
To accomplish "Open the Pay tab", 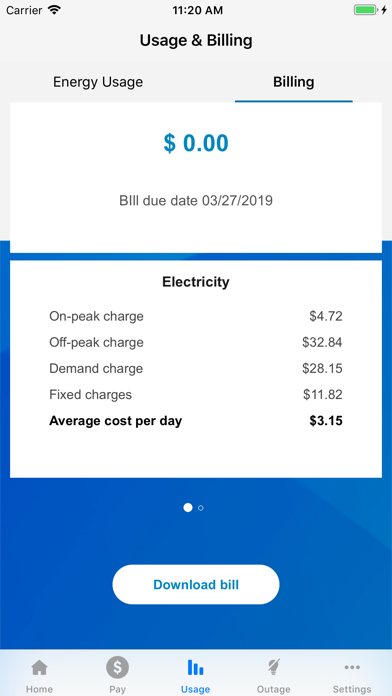I will click(x=117, y=675).
